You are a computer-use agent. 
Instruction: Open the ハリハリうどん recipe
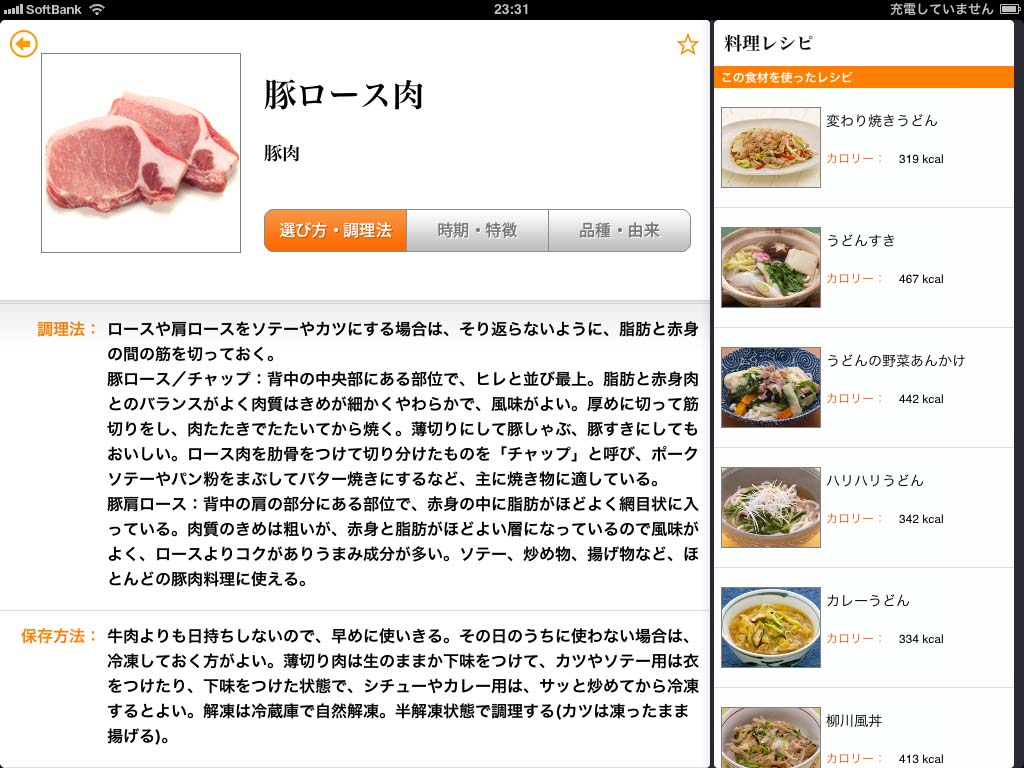pos(864,507)
